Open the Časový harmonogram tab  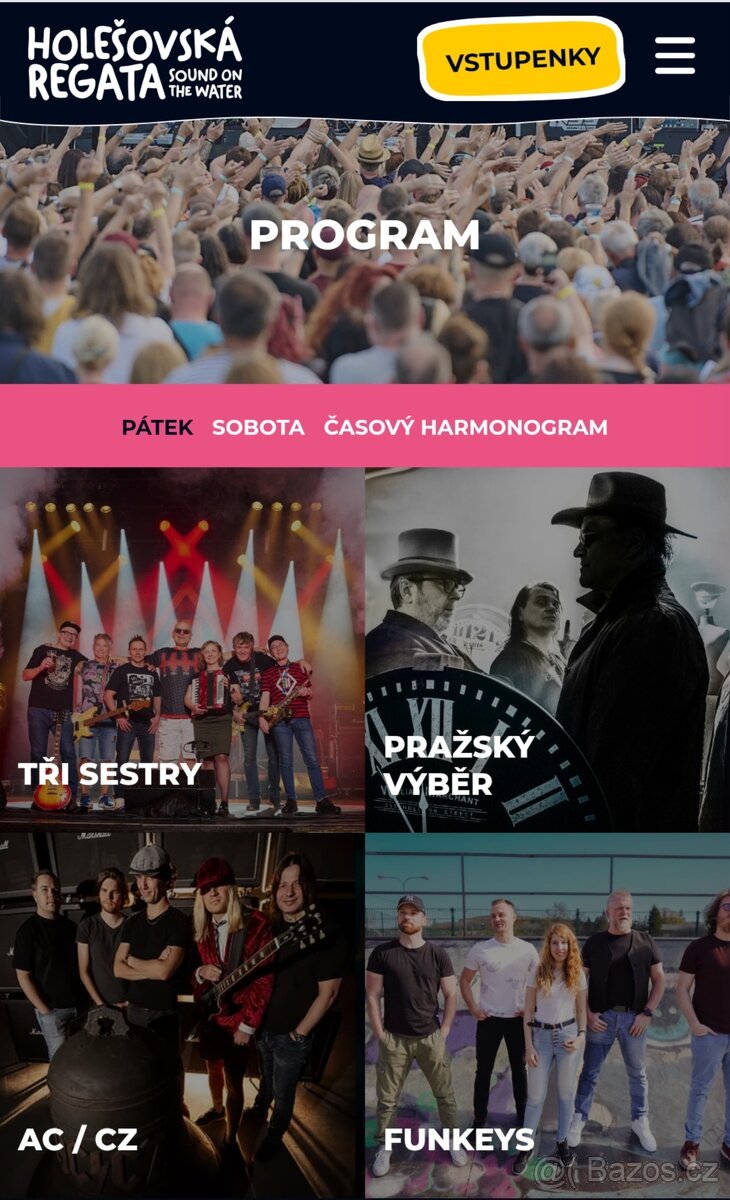(x=465, y=427)
